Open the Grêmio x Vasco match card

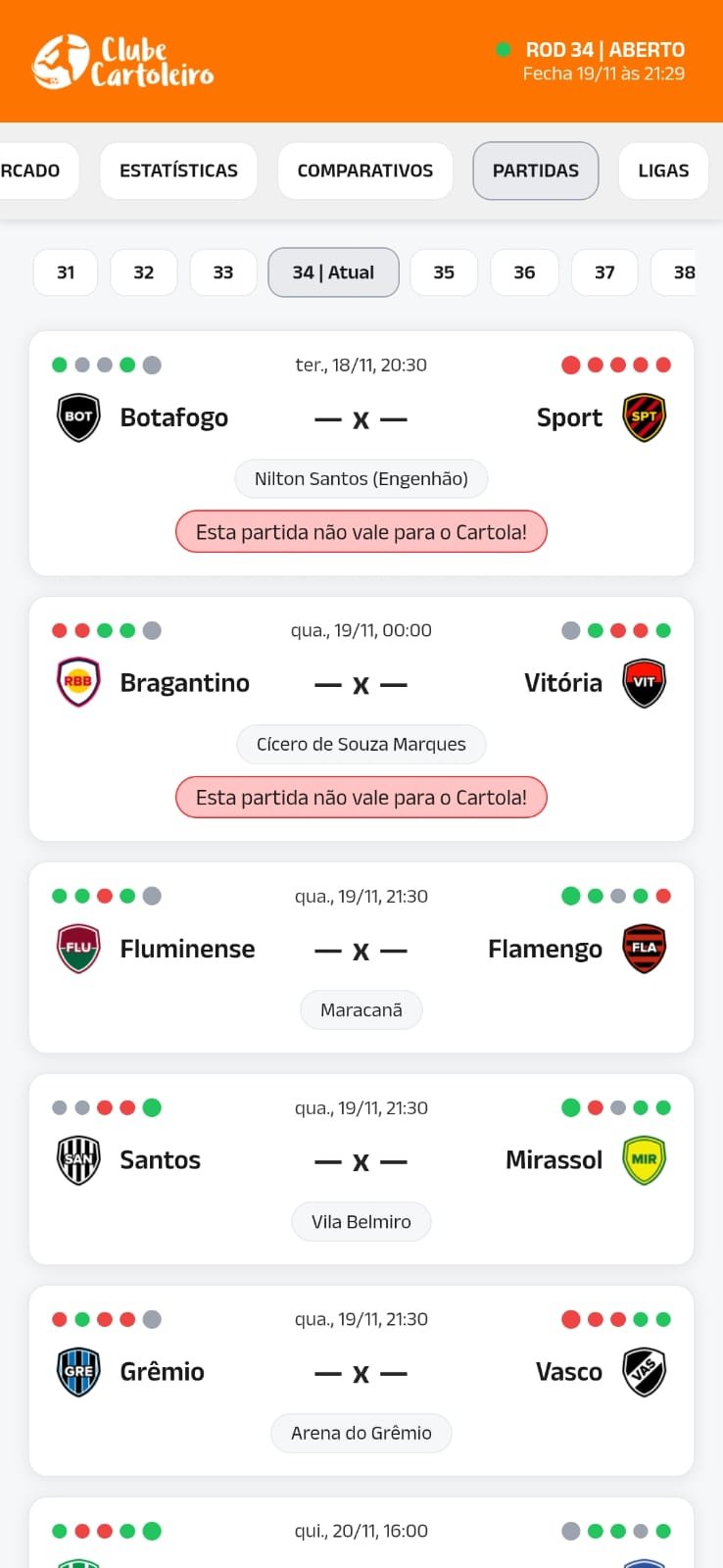(361, 1373)
